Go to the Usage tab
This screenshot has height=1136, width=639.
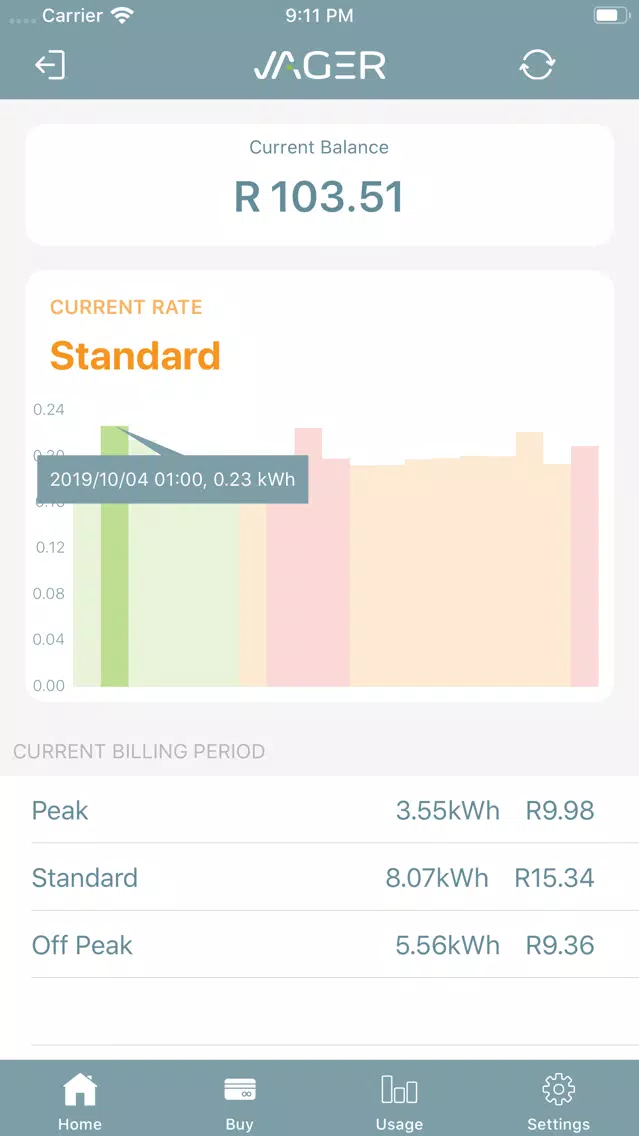pos(399,1101)
